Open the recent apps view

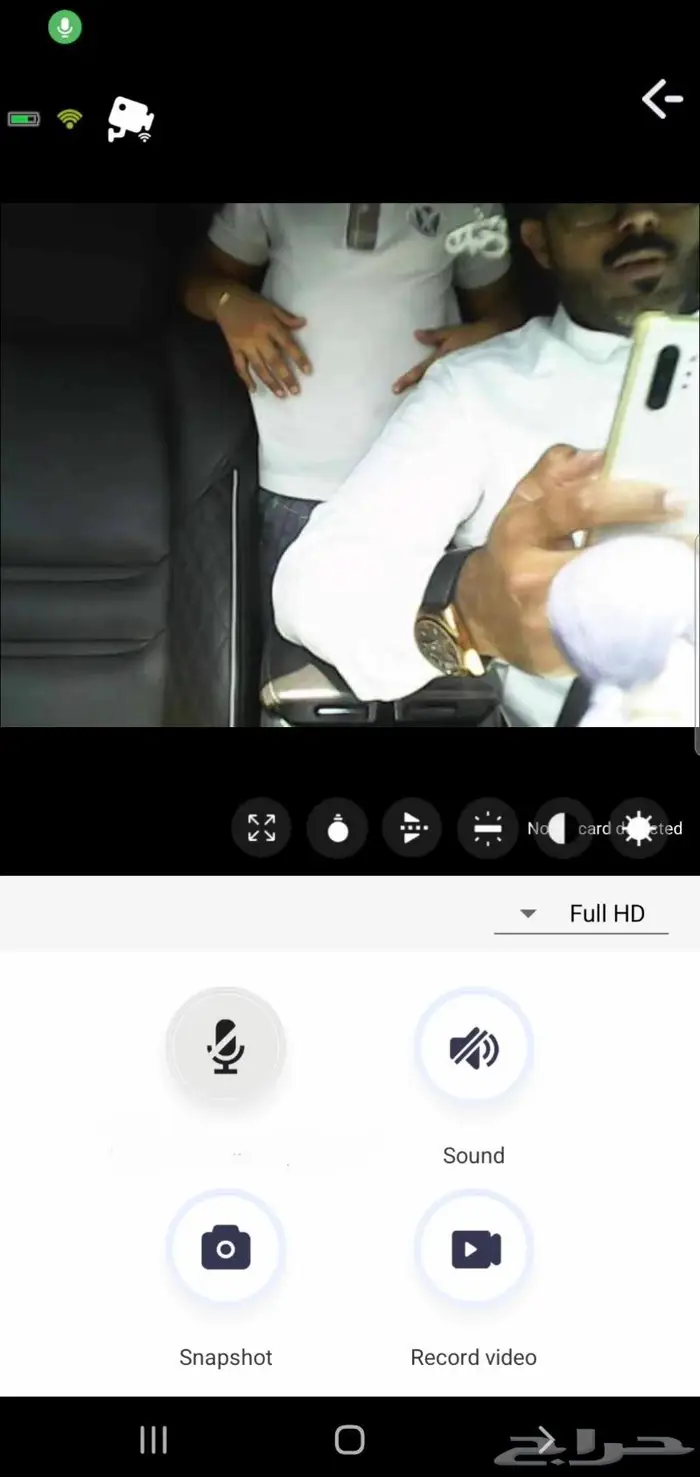(x=153, y=1440)
